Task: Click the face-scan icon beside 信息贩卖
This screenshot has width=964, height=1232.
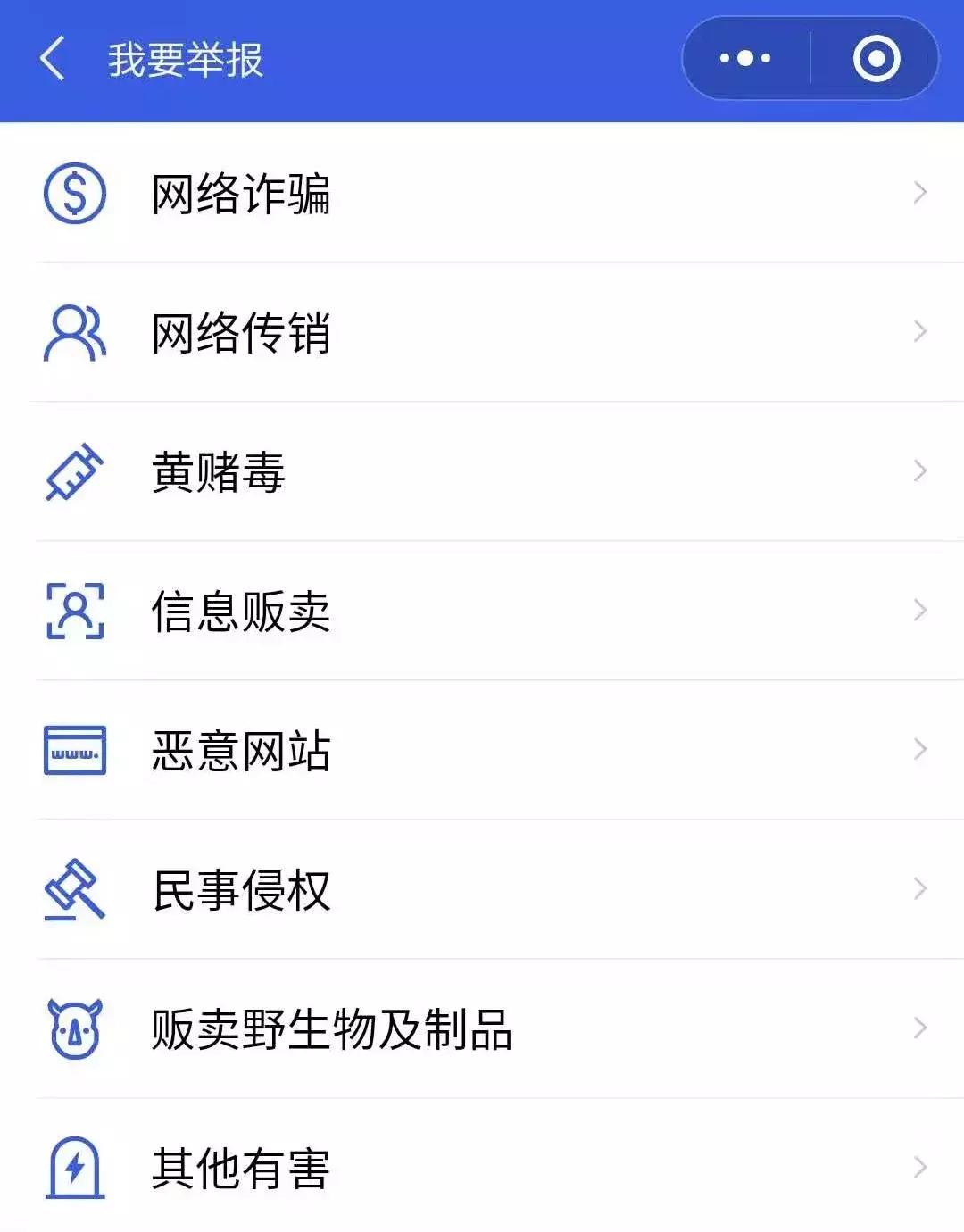Action: (74, 610)
